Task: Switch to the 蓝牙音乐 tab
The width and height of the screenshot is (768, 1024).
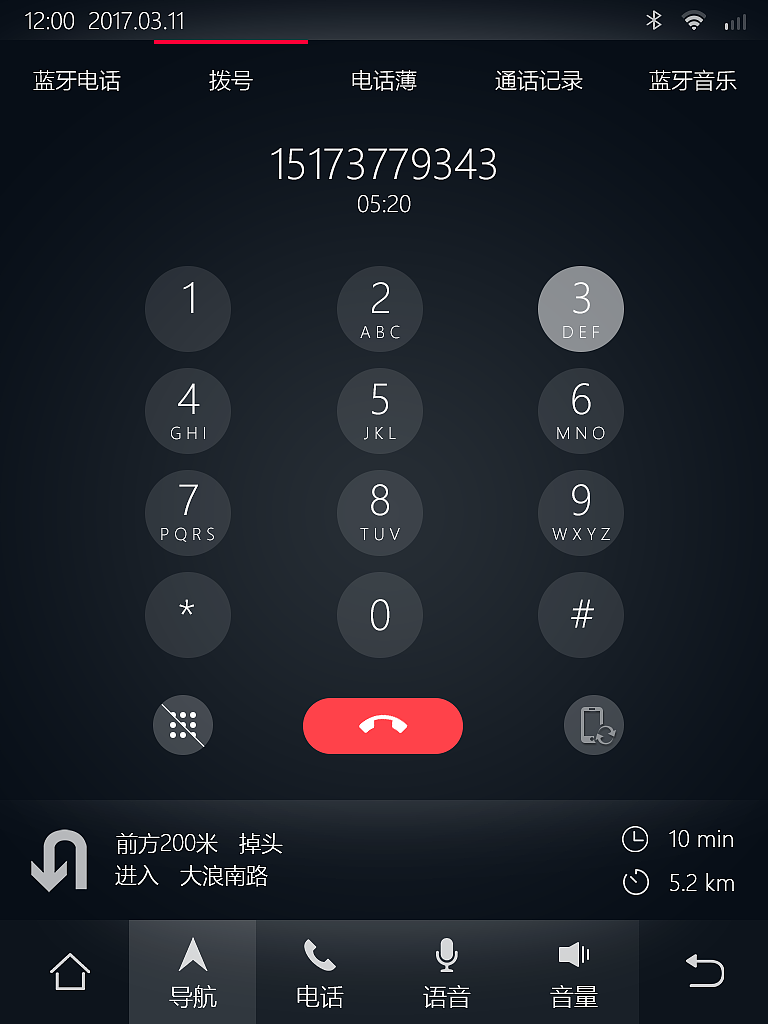Action: (692, 81)
